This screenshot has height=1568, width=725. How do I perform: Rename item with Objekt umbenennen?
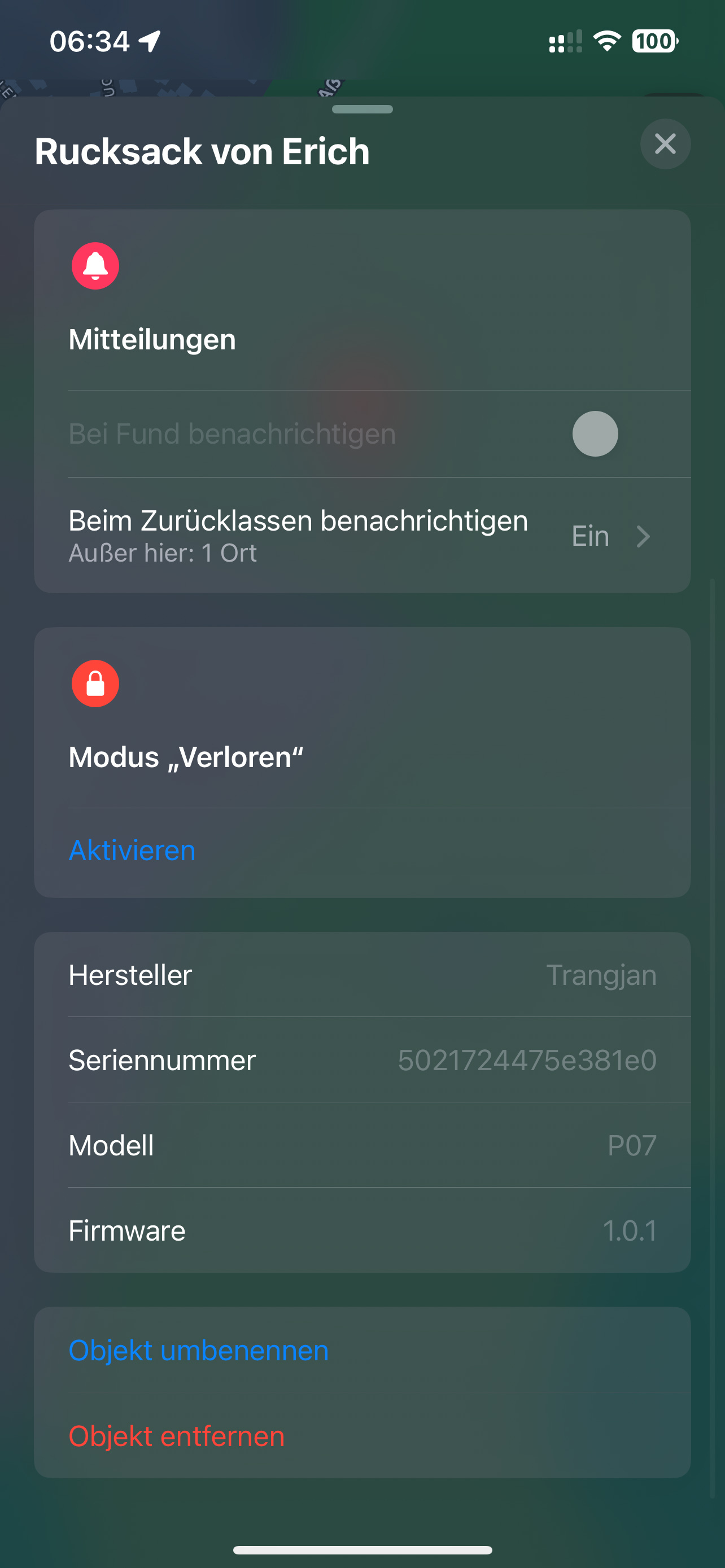pyautogui.click(x=198, y=1351)
